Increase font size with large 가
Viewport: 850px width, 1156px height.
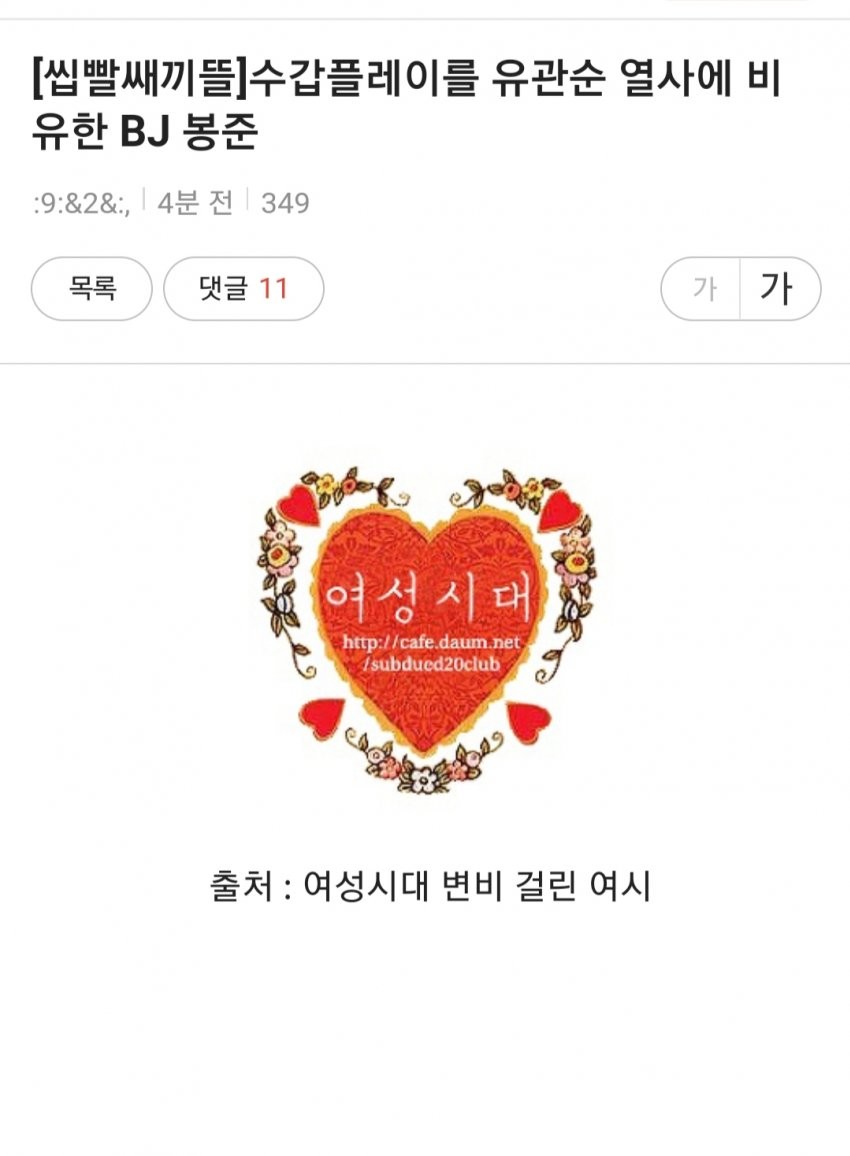click(x=777, y=289)
